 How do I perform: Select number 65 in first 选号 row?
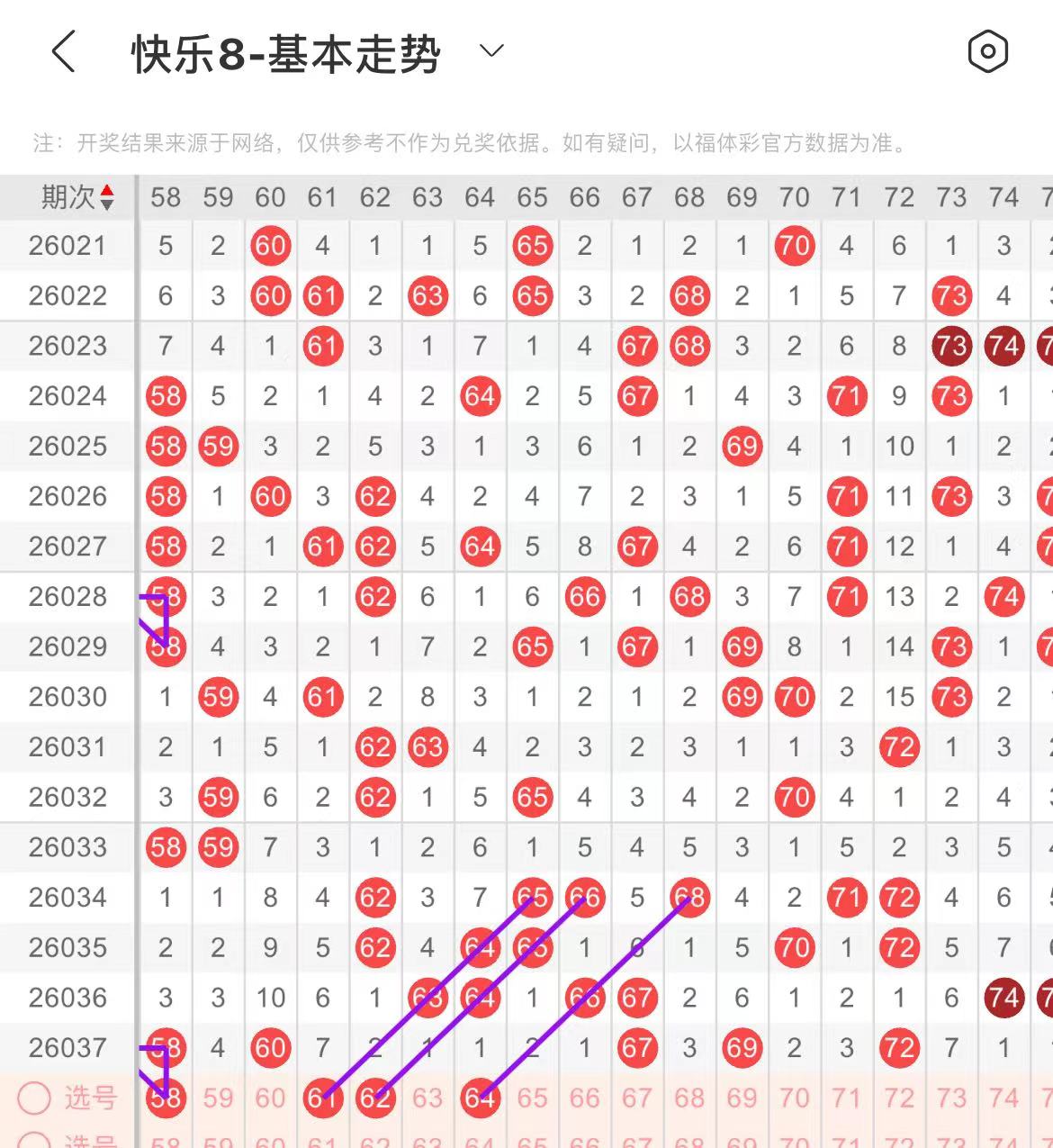coord(532,1098)
